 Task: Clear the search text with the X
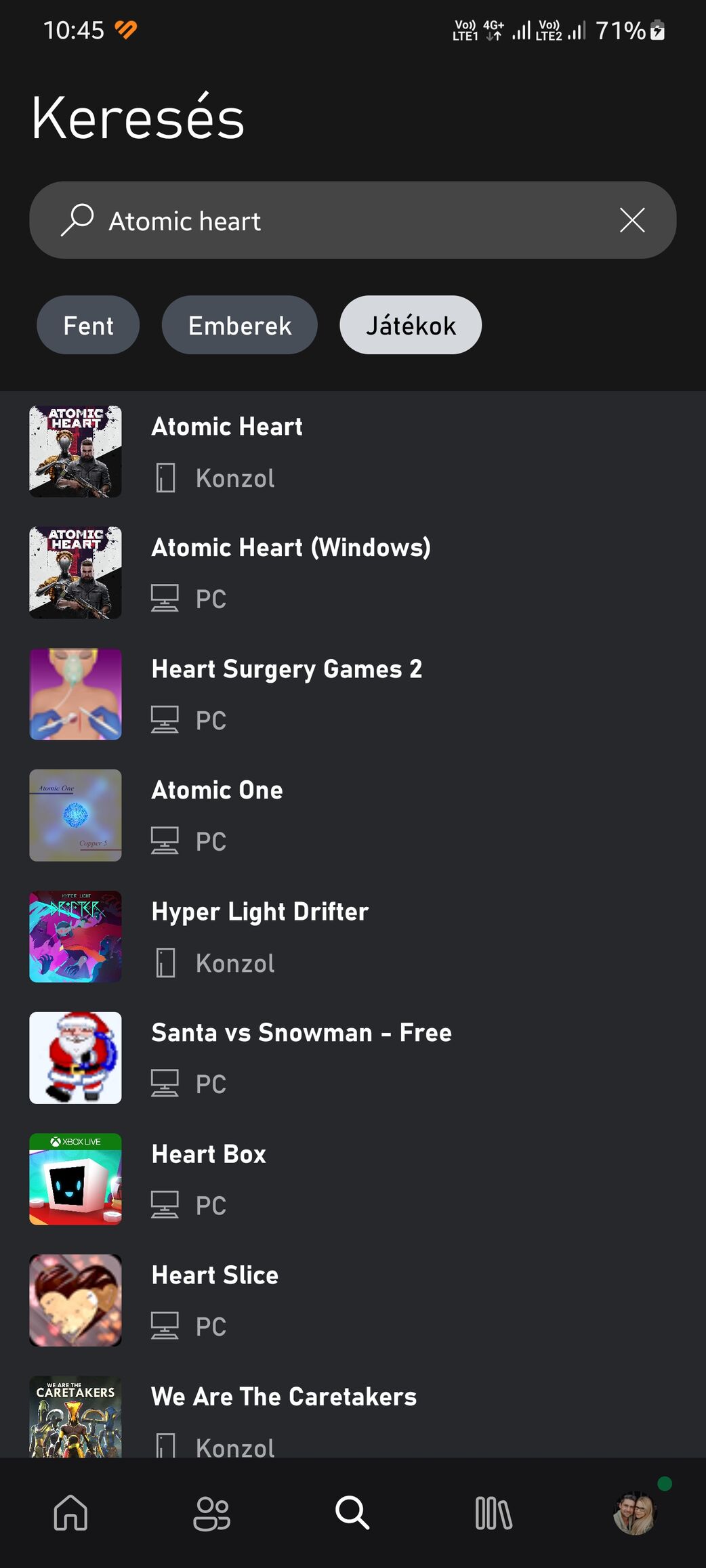[631, 220]
